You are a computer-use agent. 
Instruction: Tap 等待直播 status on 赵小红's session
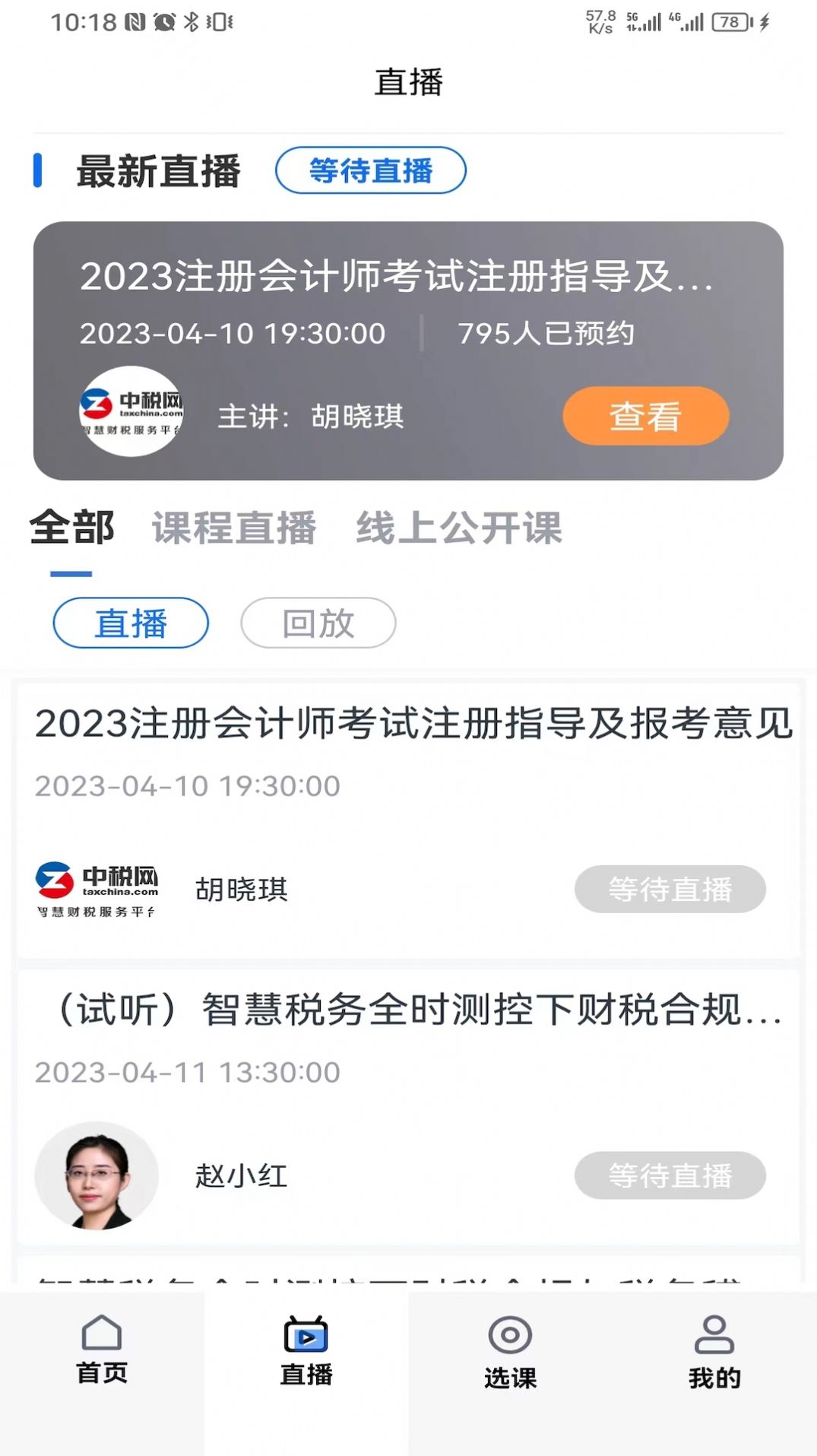click(x=671, y=1175)
